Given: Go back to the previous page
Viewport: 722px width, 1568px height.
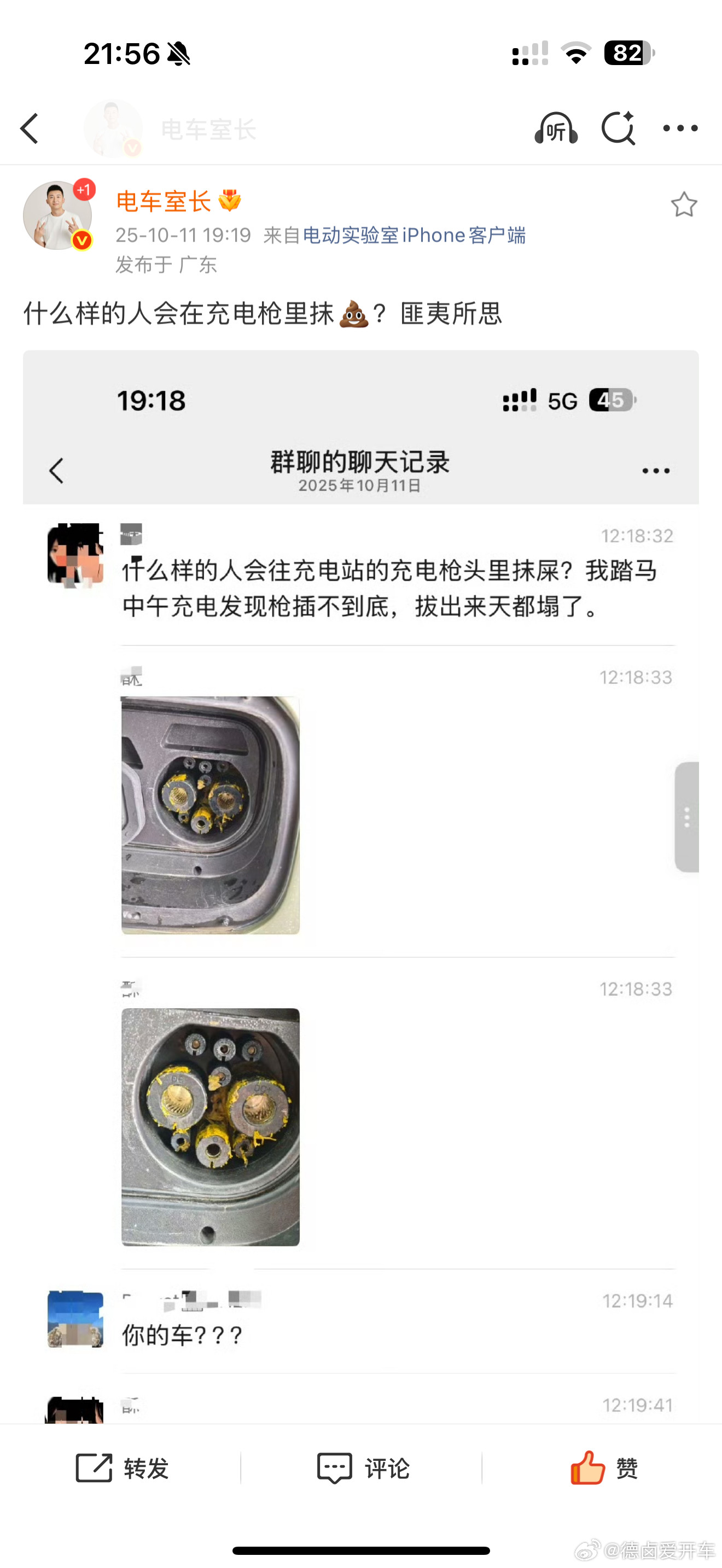Looking at the screenshot, I should 29,128.
